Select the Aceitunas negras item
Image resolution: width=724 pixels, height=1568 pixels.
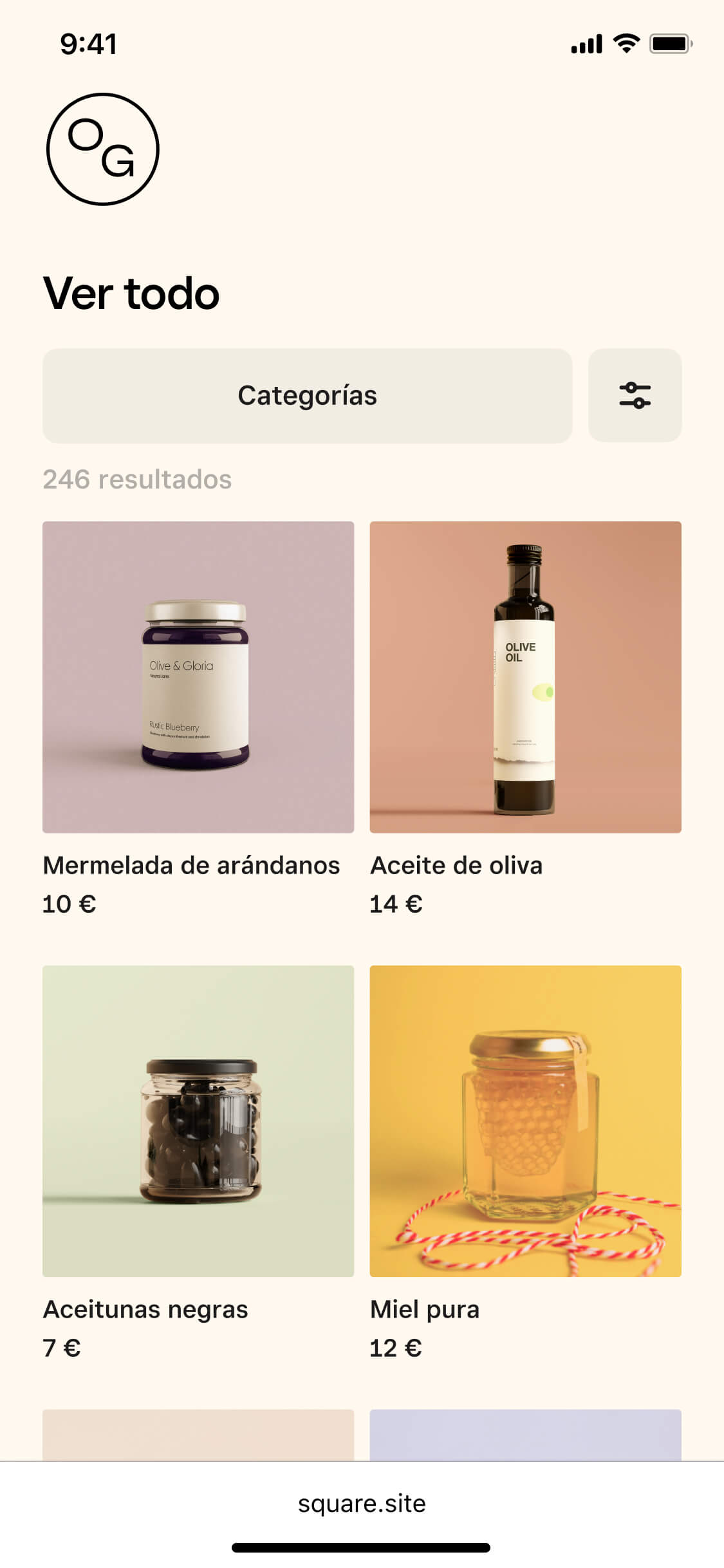click(x=198, y=1121)
